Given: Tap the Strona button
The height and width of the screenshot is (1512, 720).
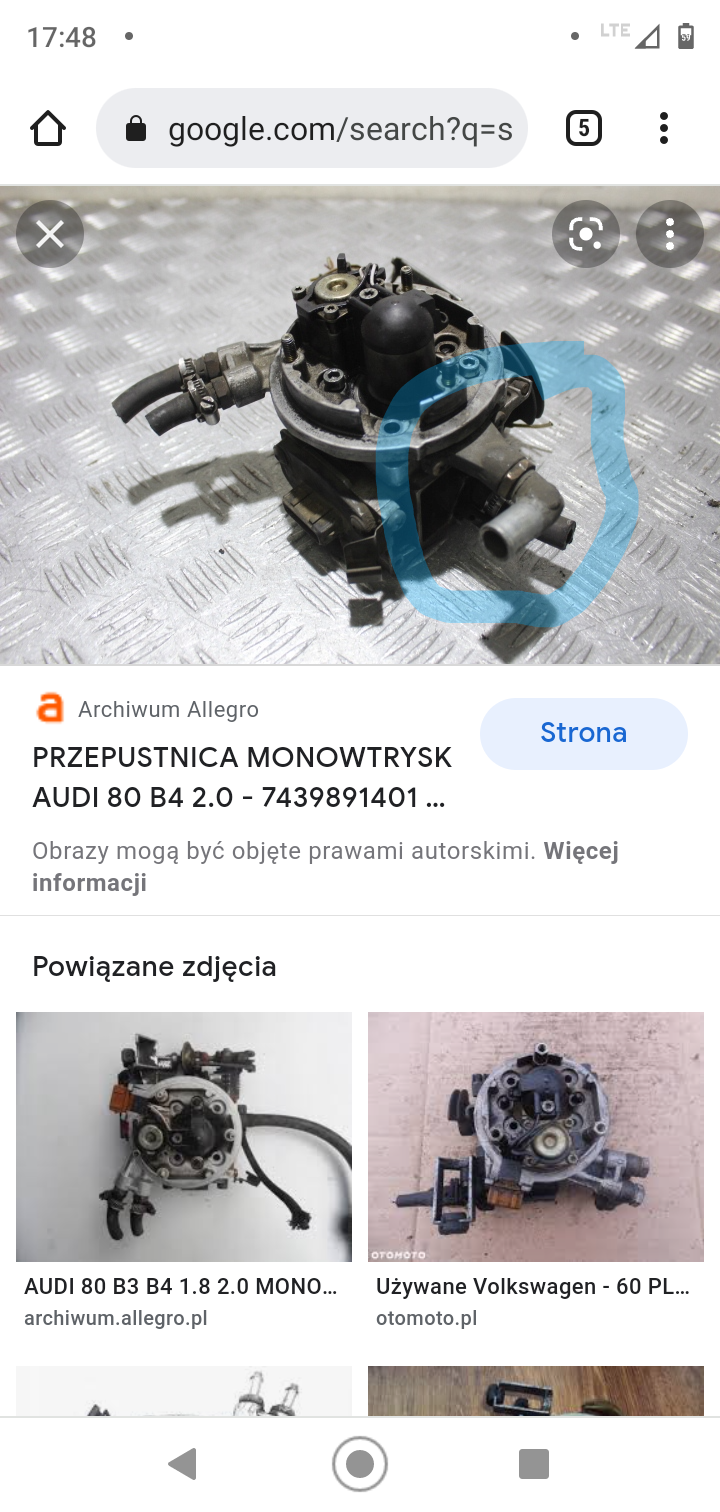Looking at the screenshot, I should point(583,733).
